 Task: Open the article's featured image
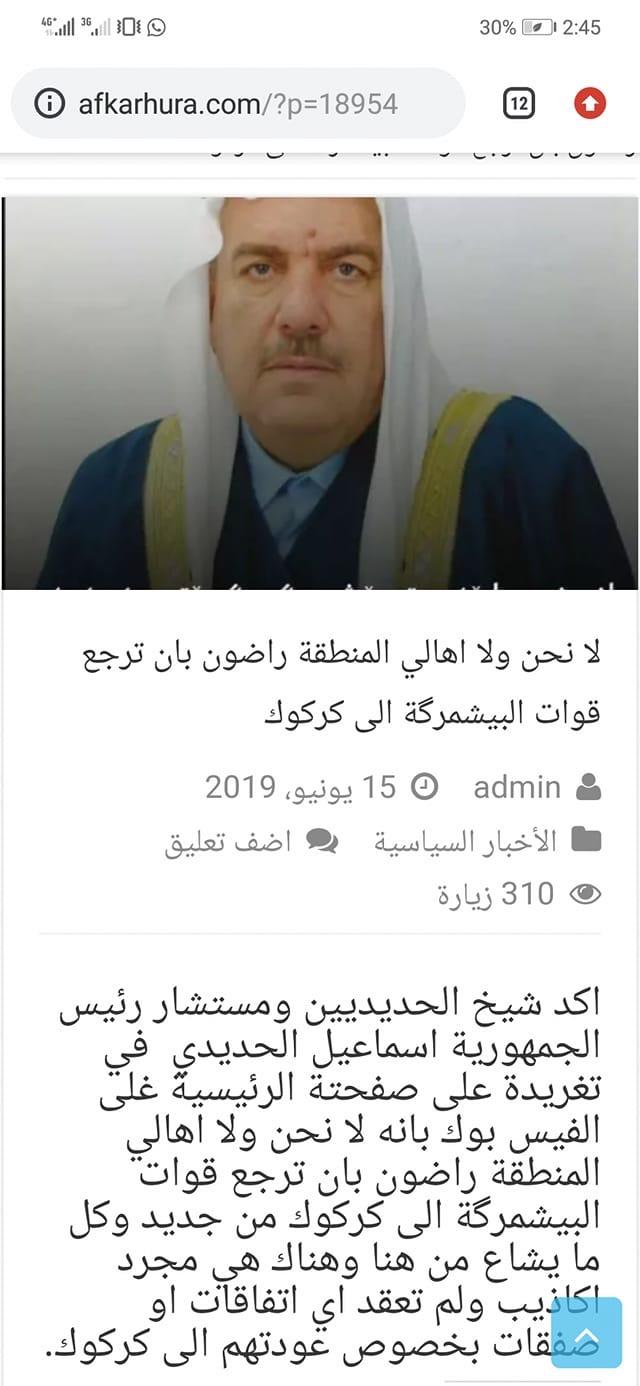pos(320,392)
